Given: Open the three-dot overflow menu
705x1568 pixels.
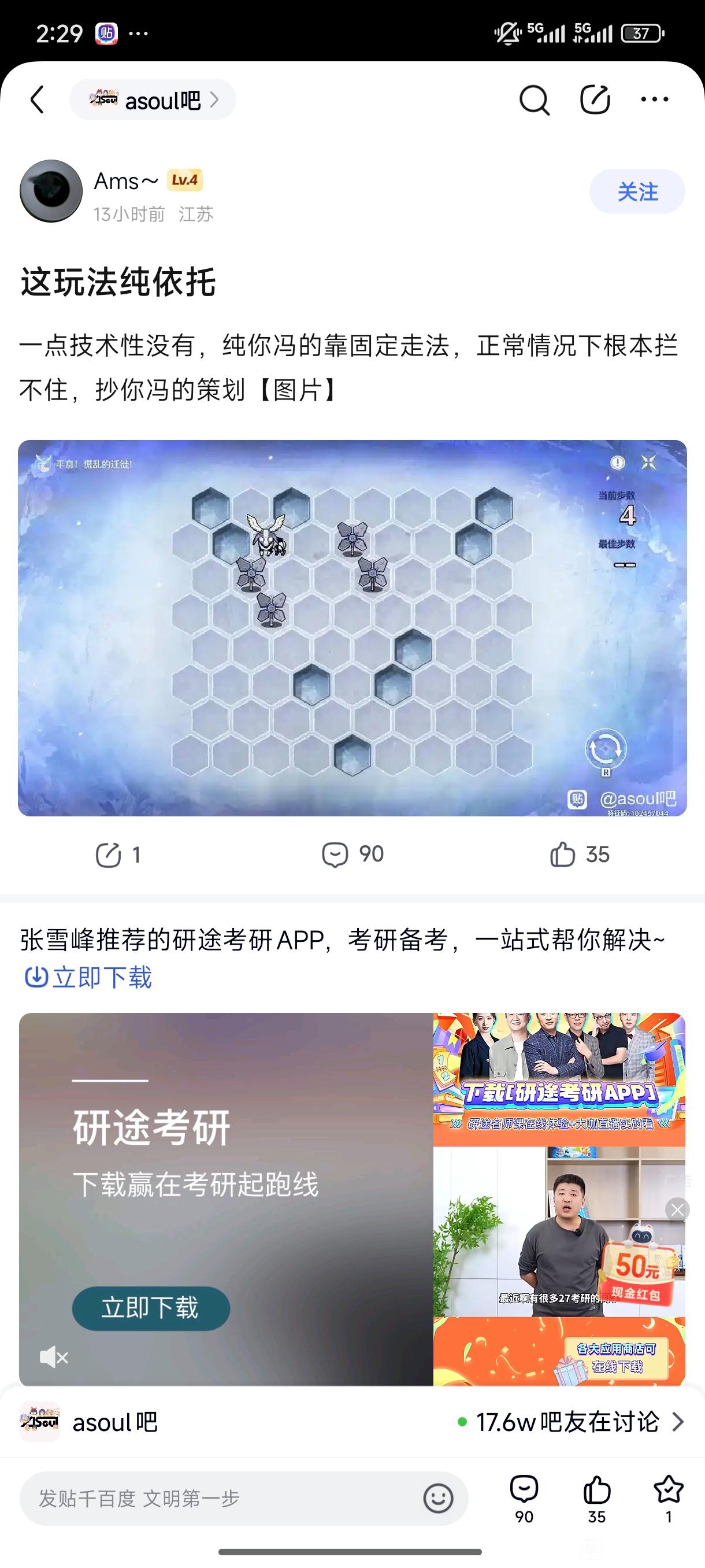Looking at the screenshot, I should click(x=655, y=100).
